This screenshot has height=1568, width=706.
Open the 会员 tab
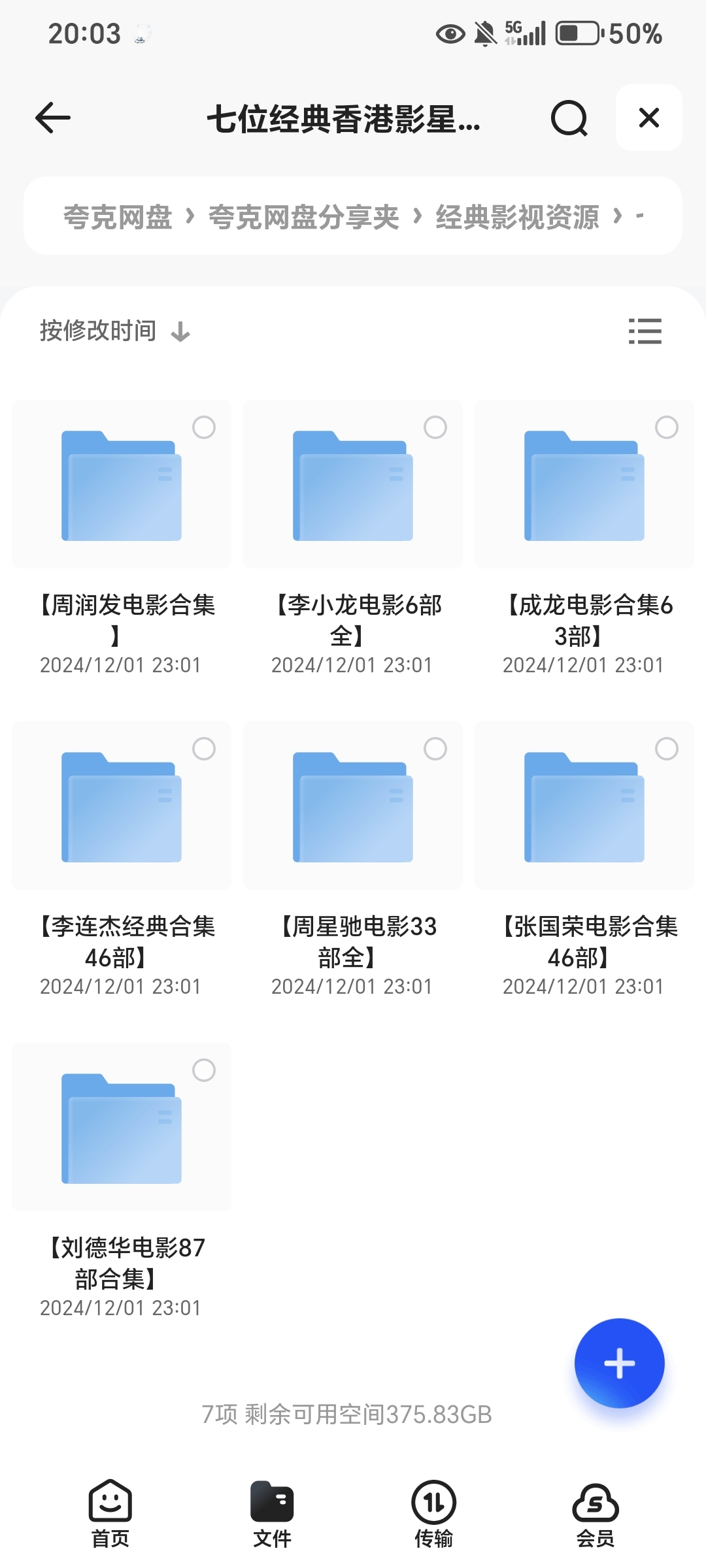click(595, 1513)
